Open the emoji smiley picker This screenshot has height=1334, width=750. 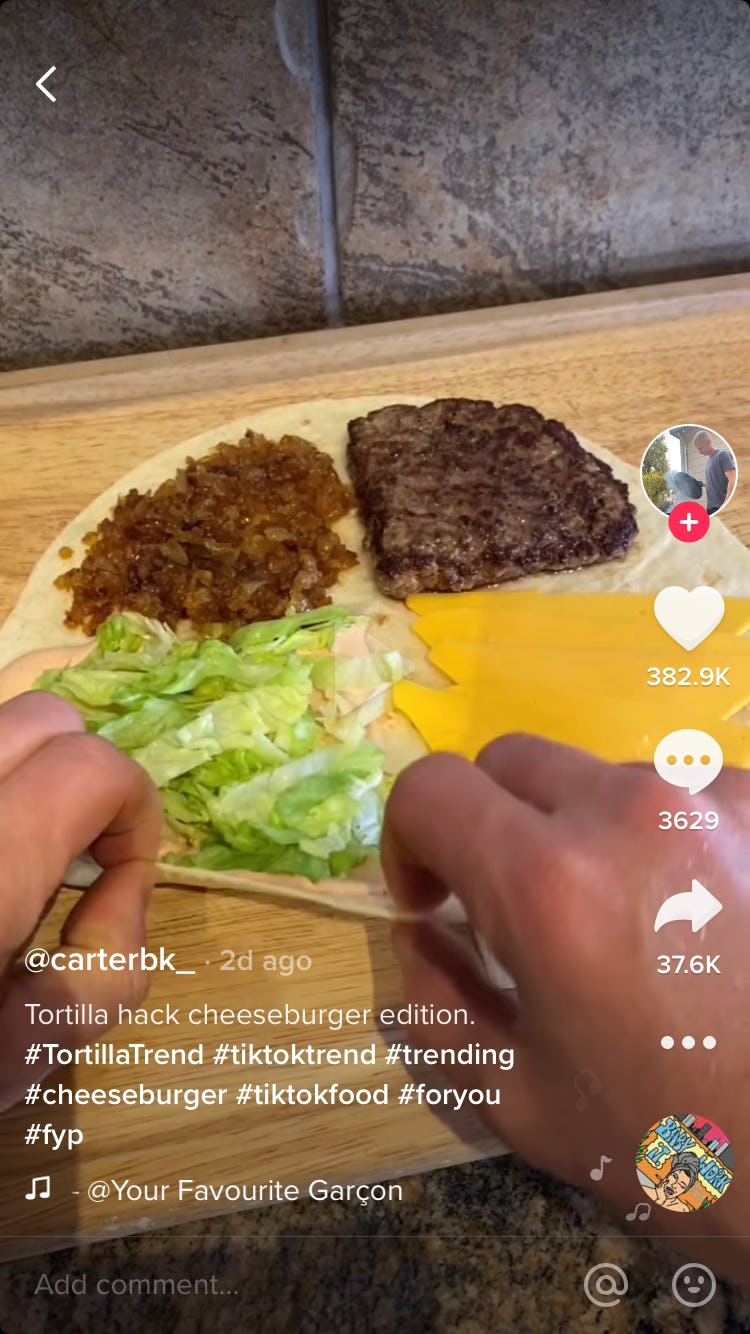(694, 1285)
